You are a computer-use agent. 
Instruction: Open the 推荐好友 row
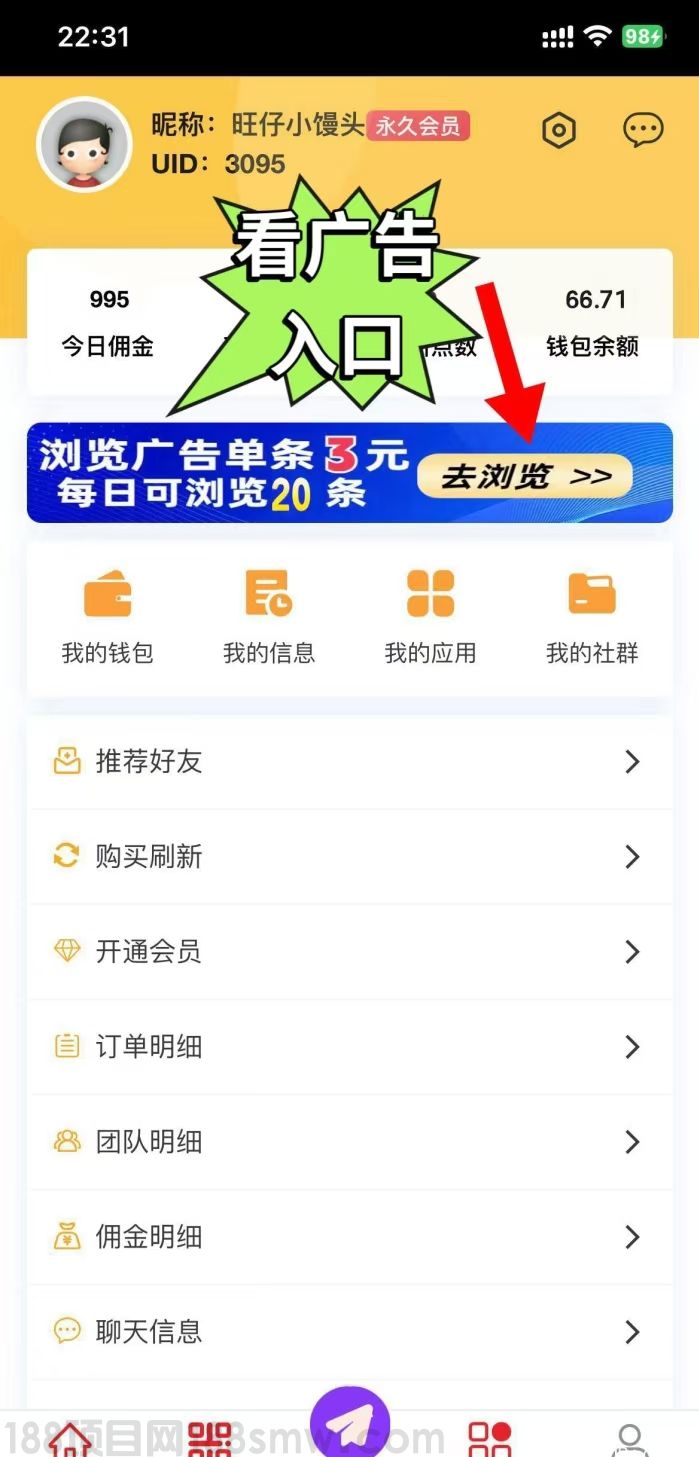pos(349,762)
